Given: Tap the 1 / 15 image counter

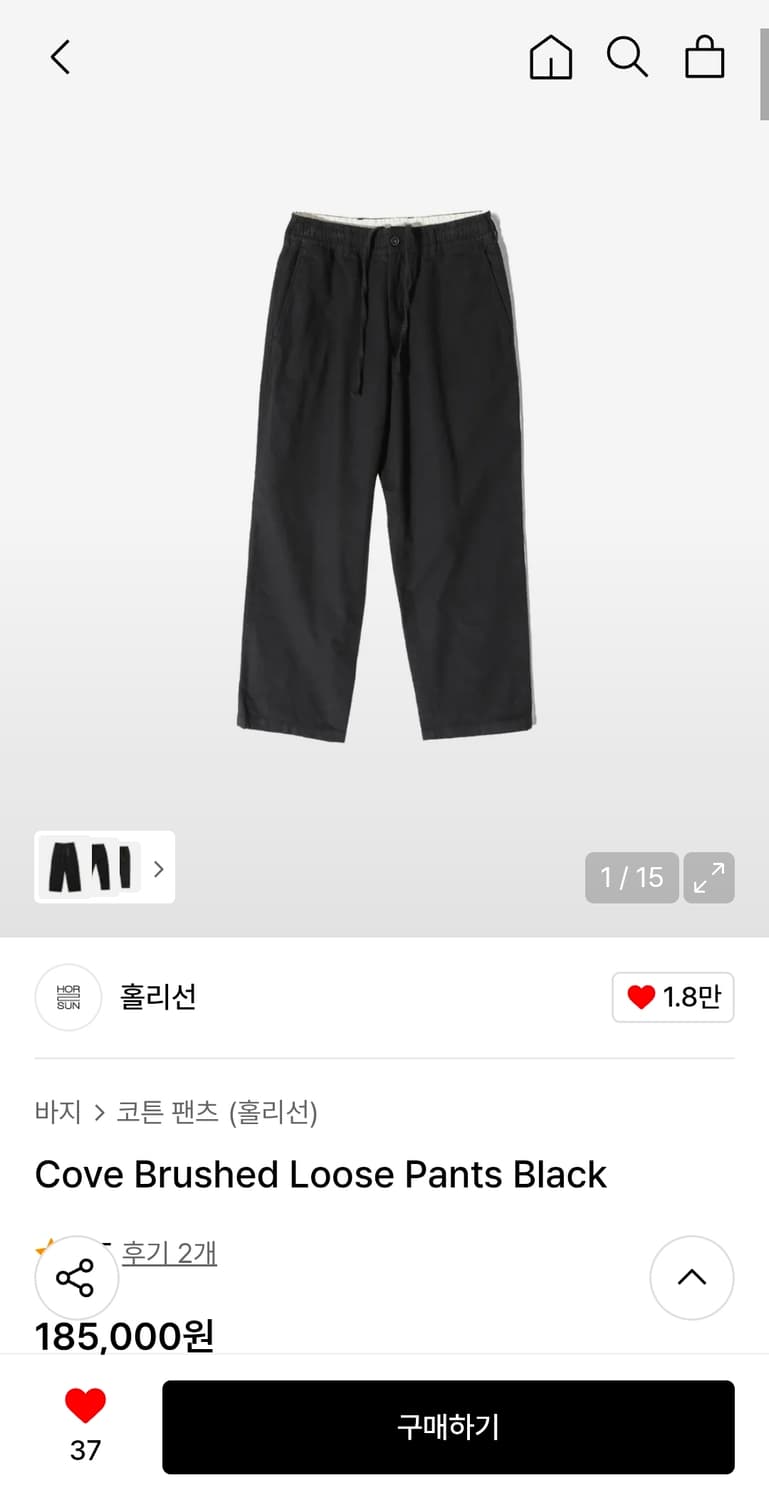Looking at the screenshot, I should [632, 877].
